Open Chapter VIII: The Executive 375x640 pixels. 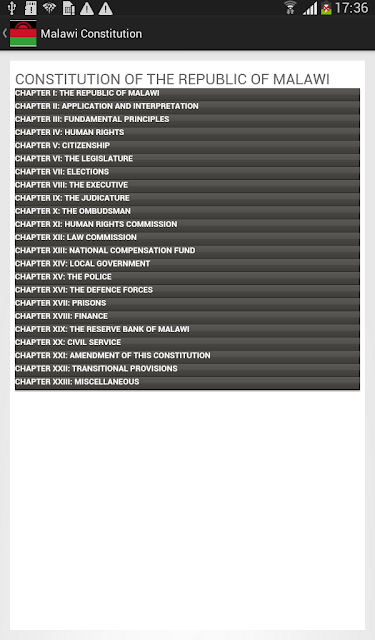pos(187,185)
